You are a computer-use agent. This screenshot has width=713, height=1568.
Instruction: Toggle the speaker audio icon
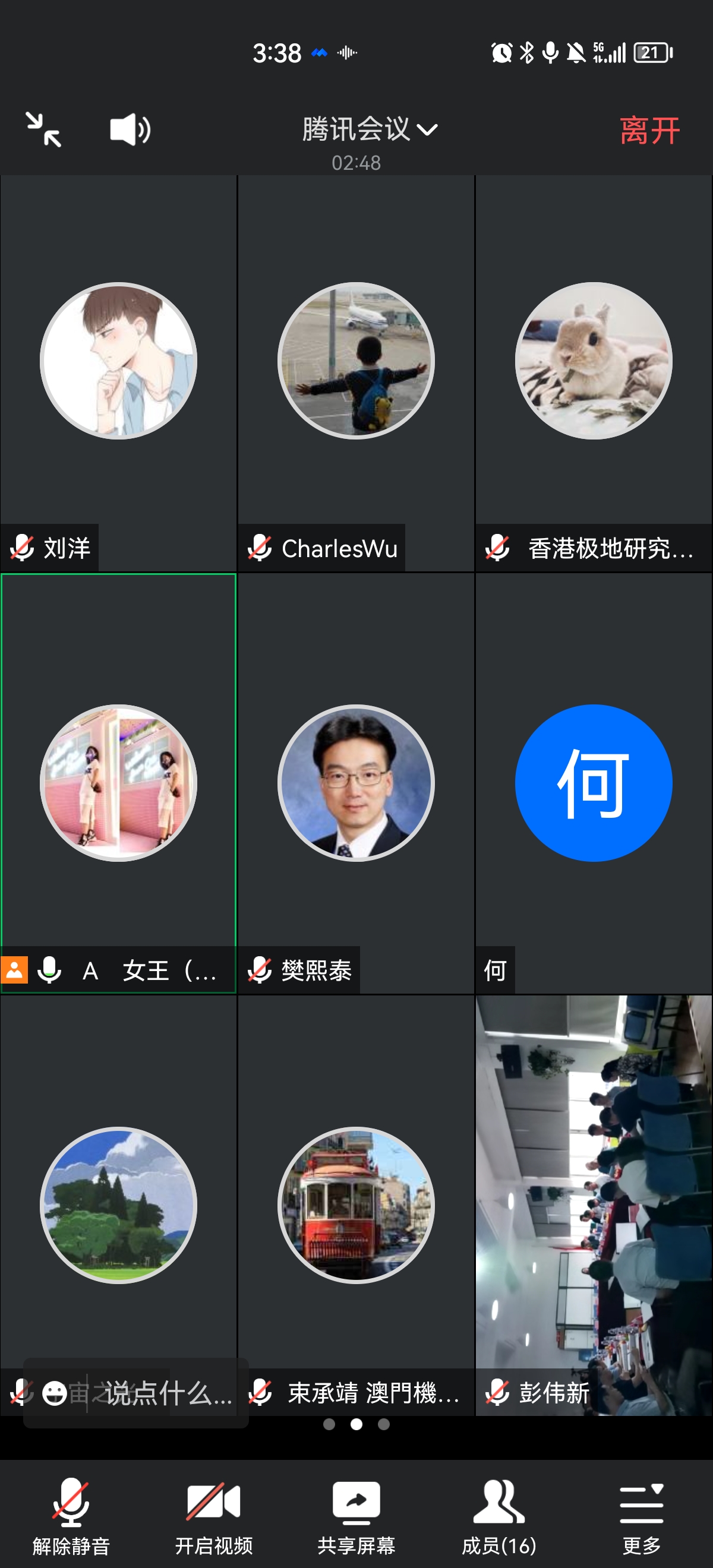[130, 129]
